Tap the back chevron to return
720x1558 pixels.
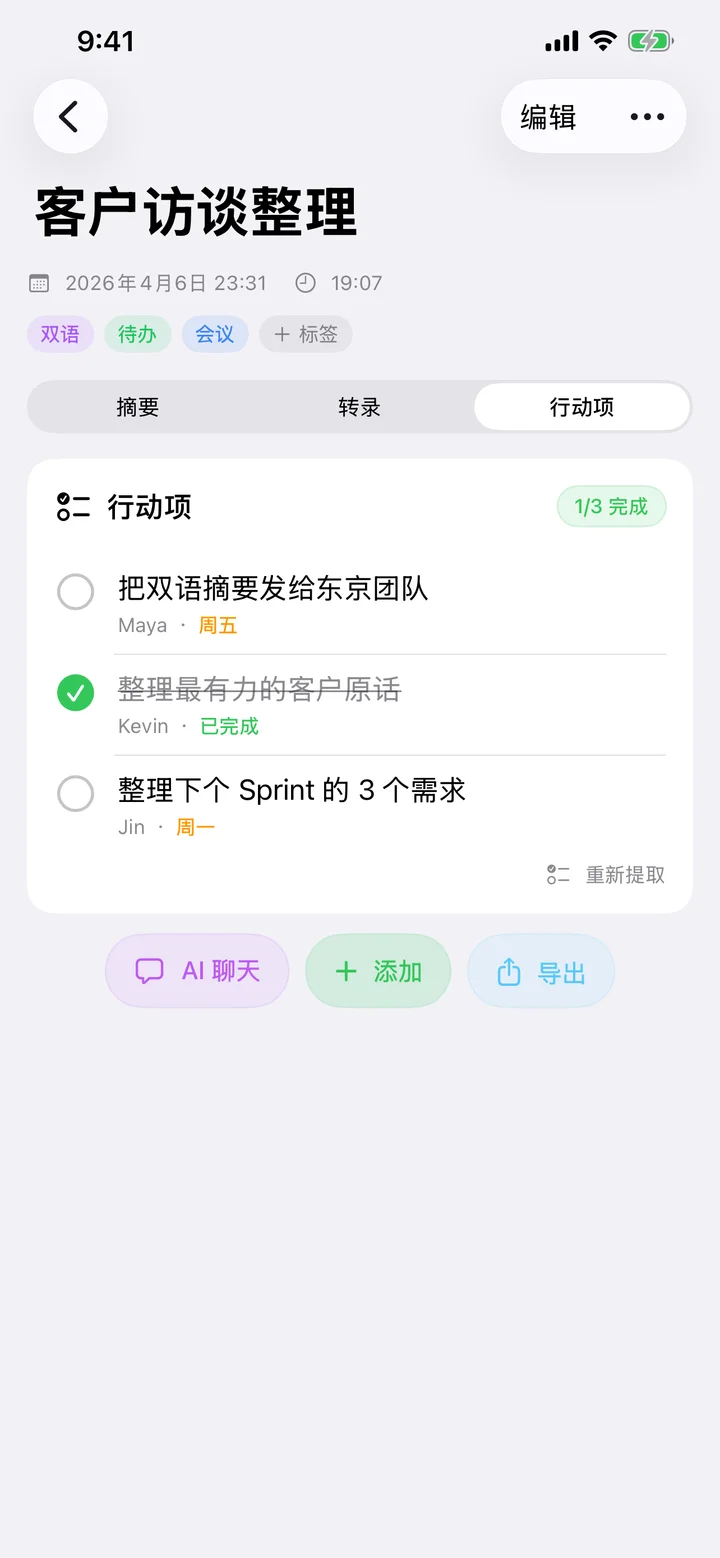[70, 116]
